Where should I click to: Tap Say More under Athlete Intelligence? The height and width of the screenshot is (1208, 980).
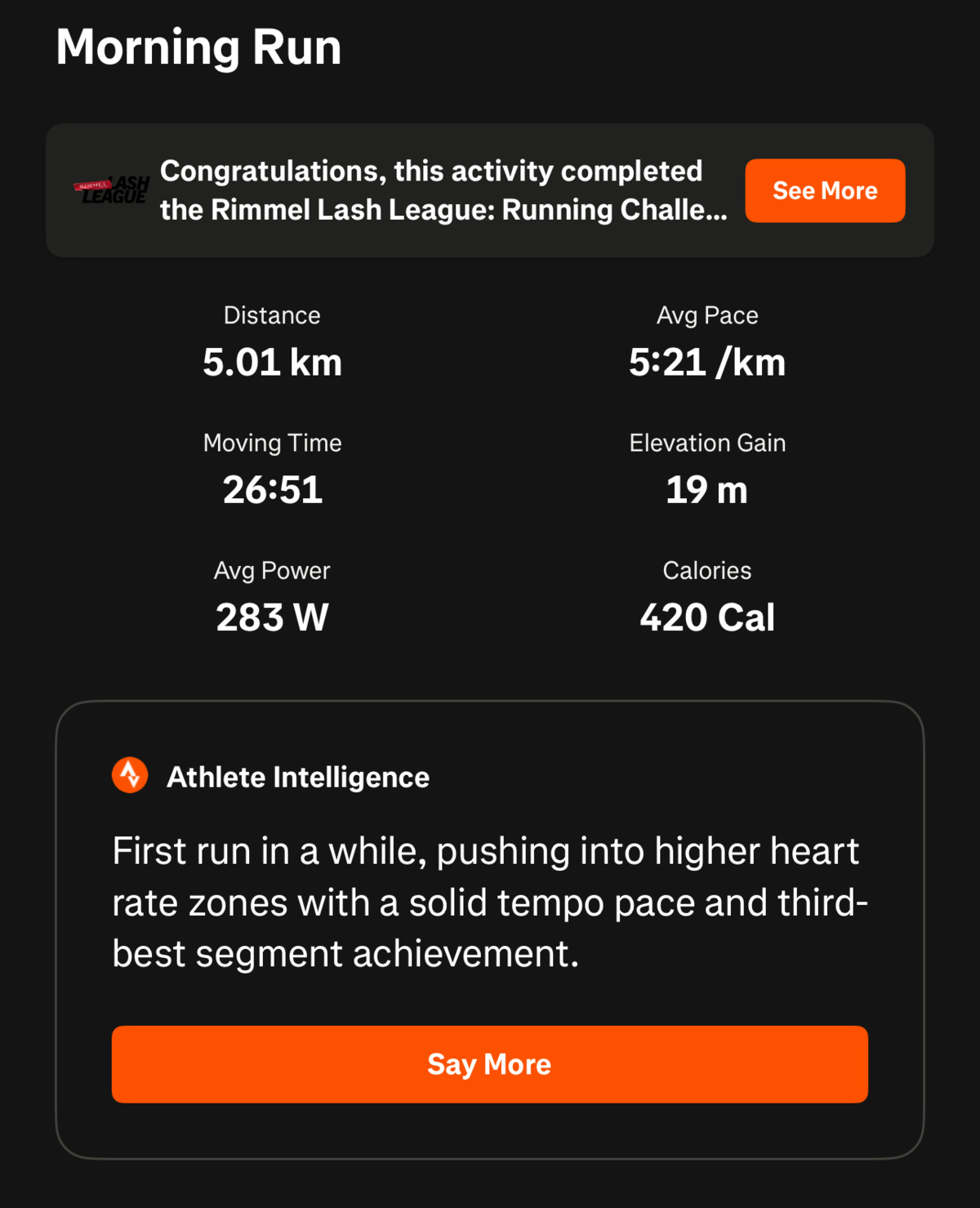(489, 1064)
